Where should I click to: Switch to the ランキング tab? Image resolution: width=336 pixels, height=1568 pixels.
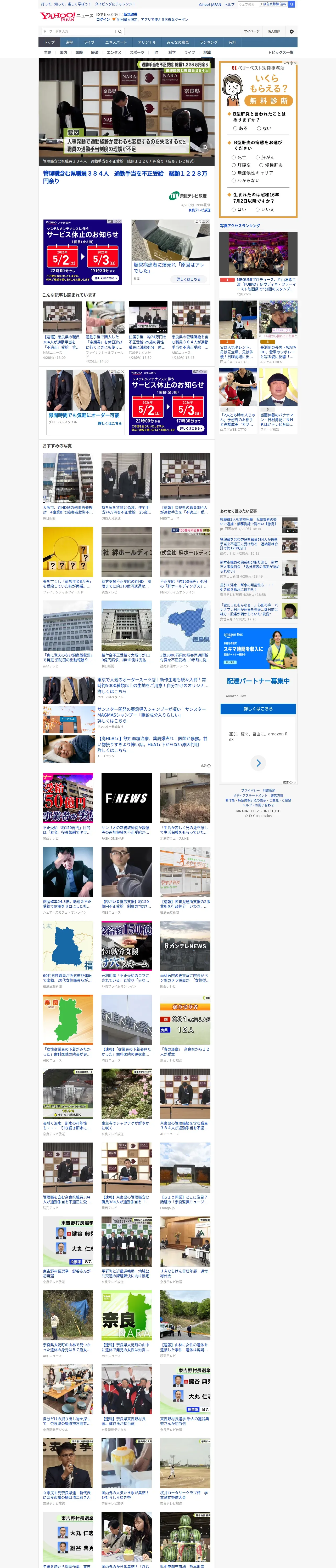pos(209,43)
